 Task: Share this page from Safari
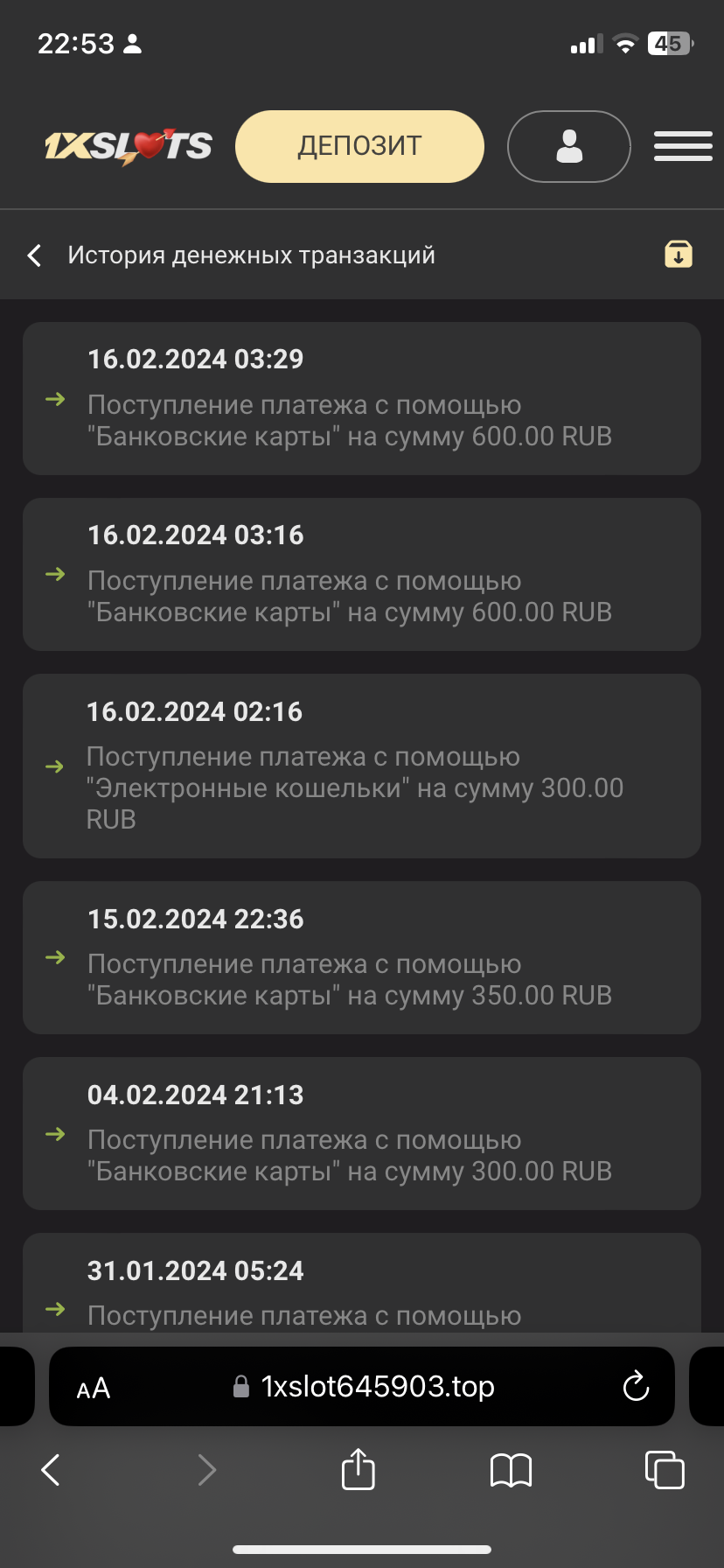coord(358,1469)
